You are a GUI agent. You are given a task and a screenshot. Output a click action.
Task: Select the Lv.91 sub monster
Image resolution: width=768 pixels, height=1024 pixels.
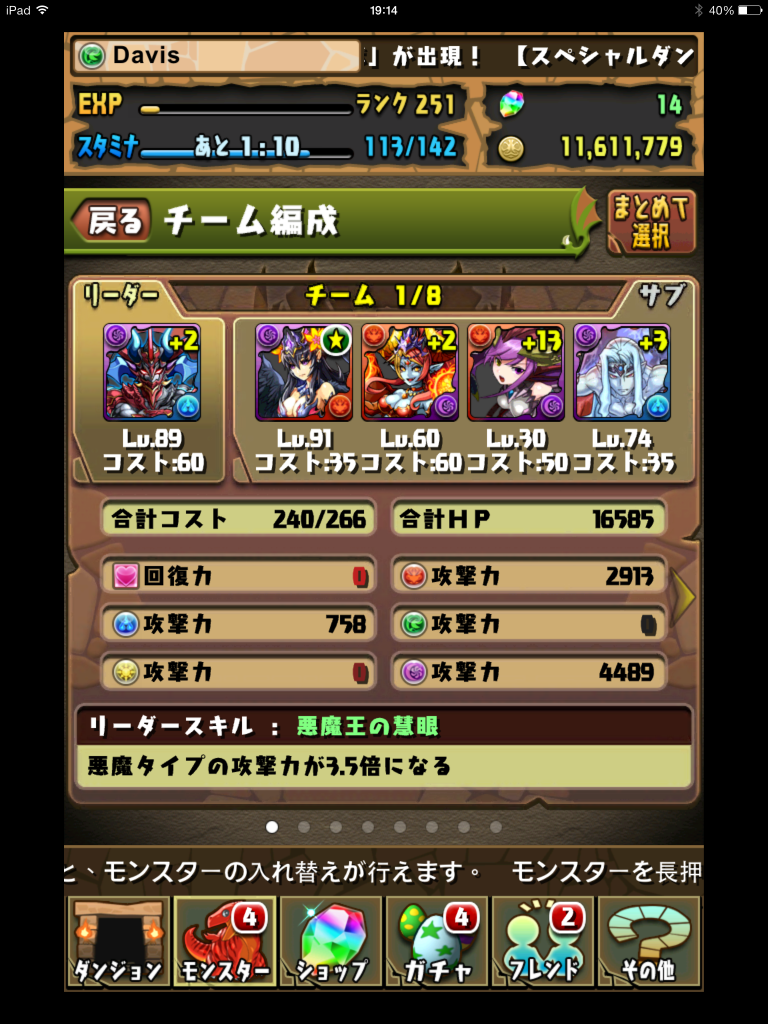click(304, 372)
